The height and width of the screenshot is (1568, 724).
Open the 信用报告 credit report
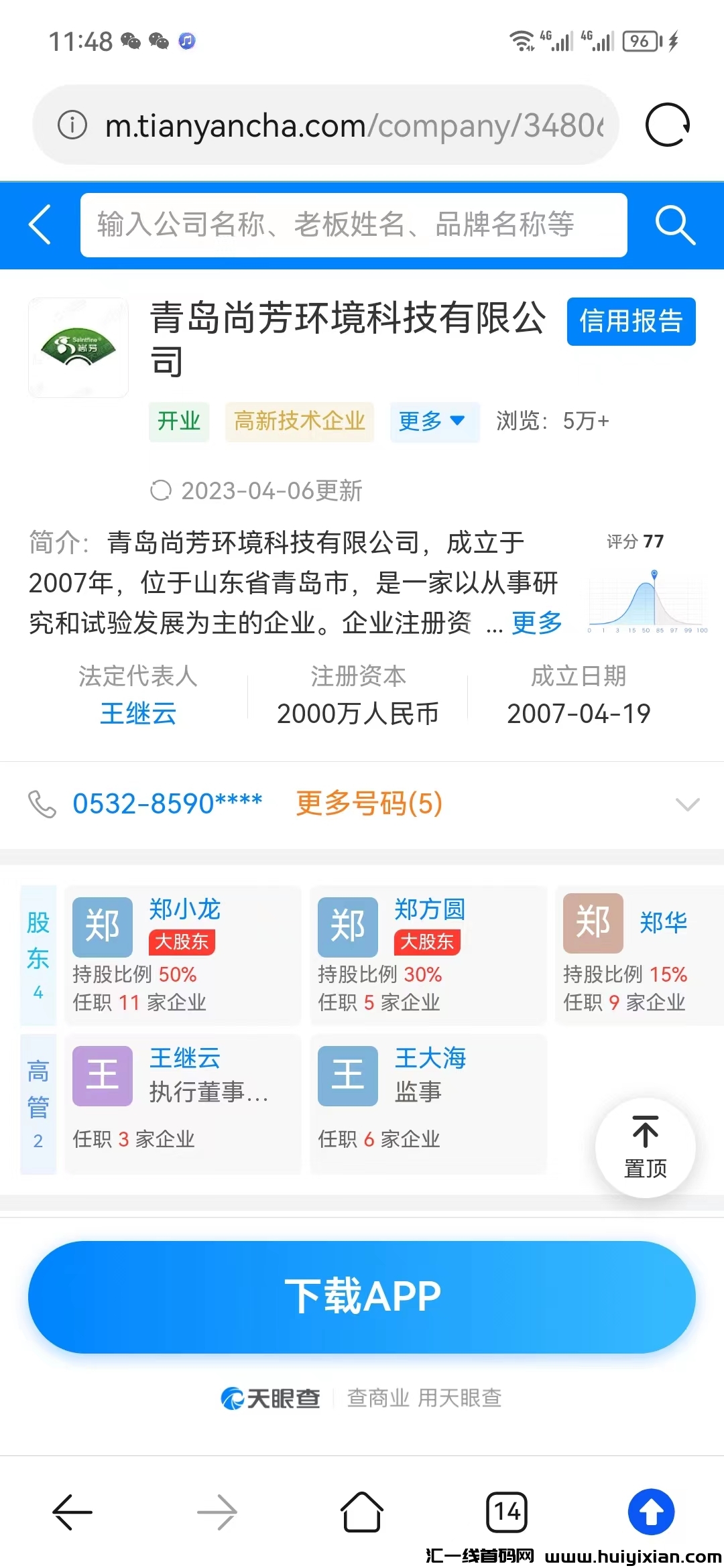(631, 322)
